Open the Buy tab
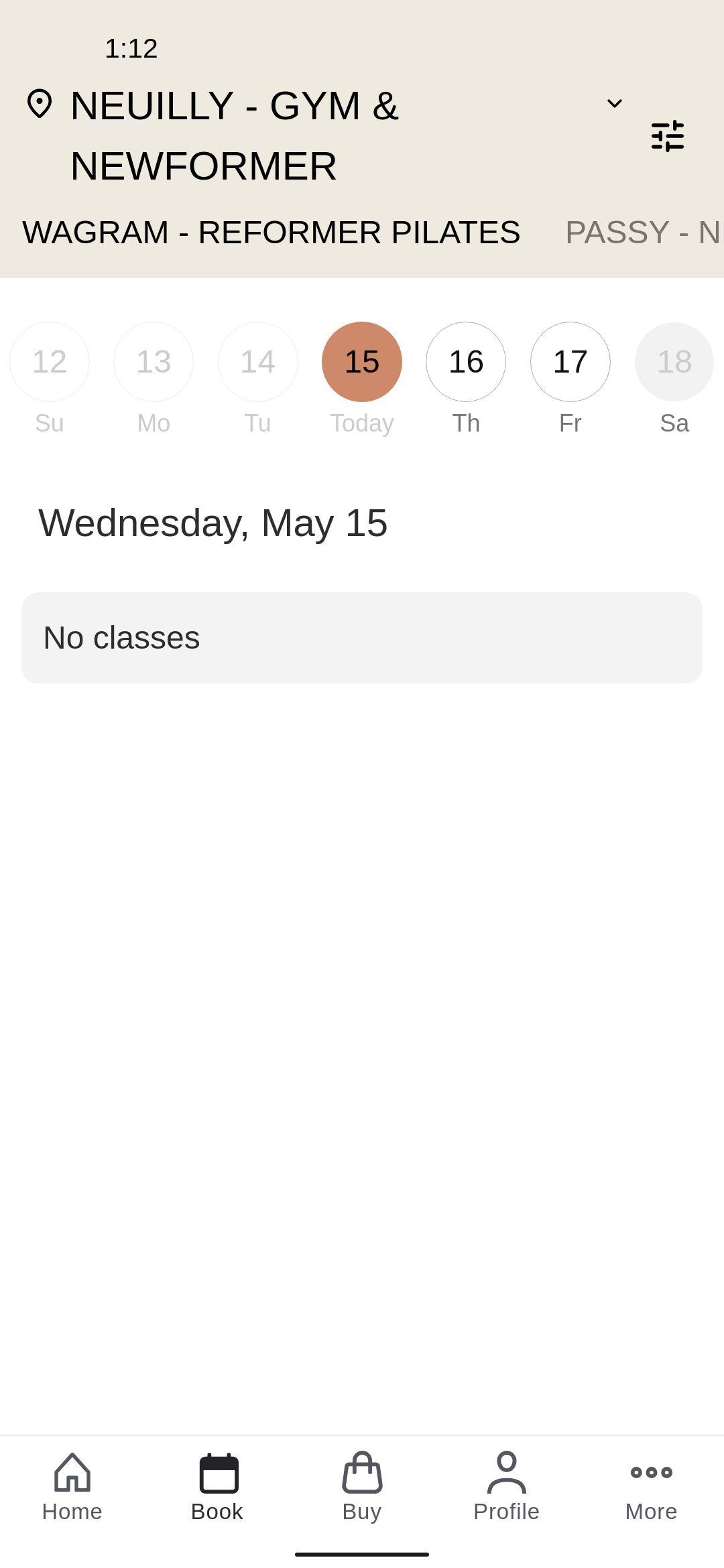 pyautogui.click(x=362, y=1488)
